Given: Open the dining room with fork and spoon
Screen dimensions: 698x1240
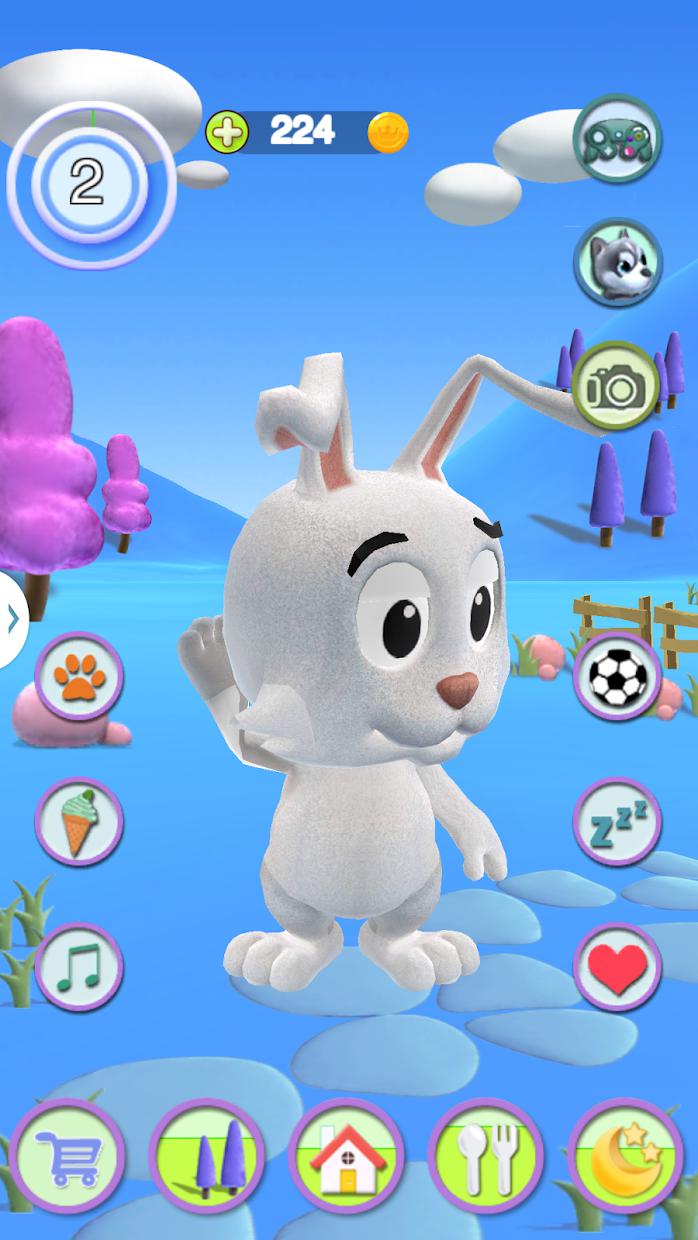Looking at the screenshot, I should (486, 1156).
